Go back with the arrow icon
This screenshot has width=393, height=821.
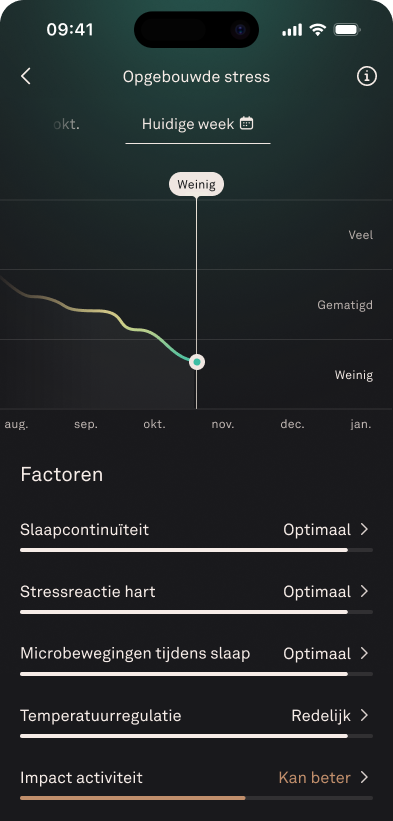26,76
